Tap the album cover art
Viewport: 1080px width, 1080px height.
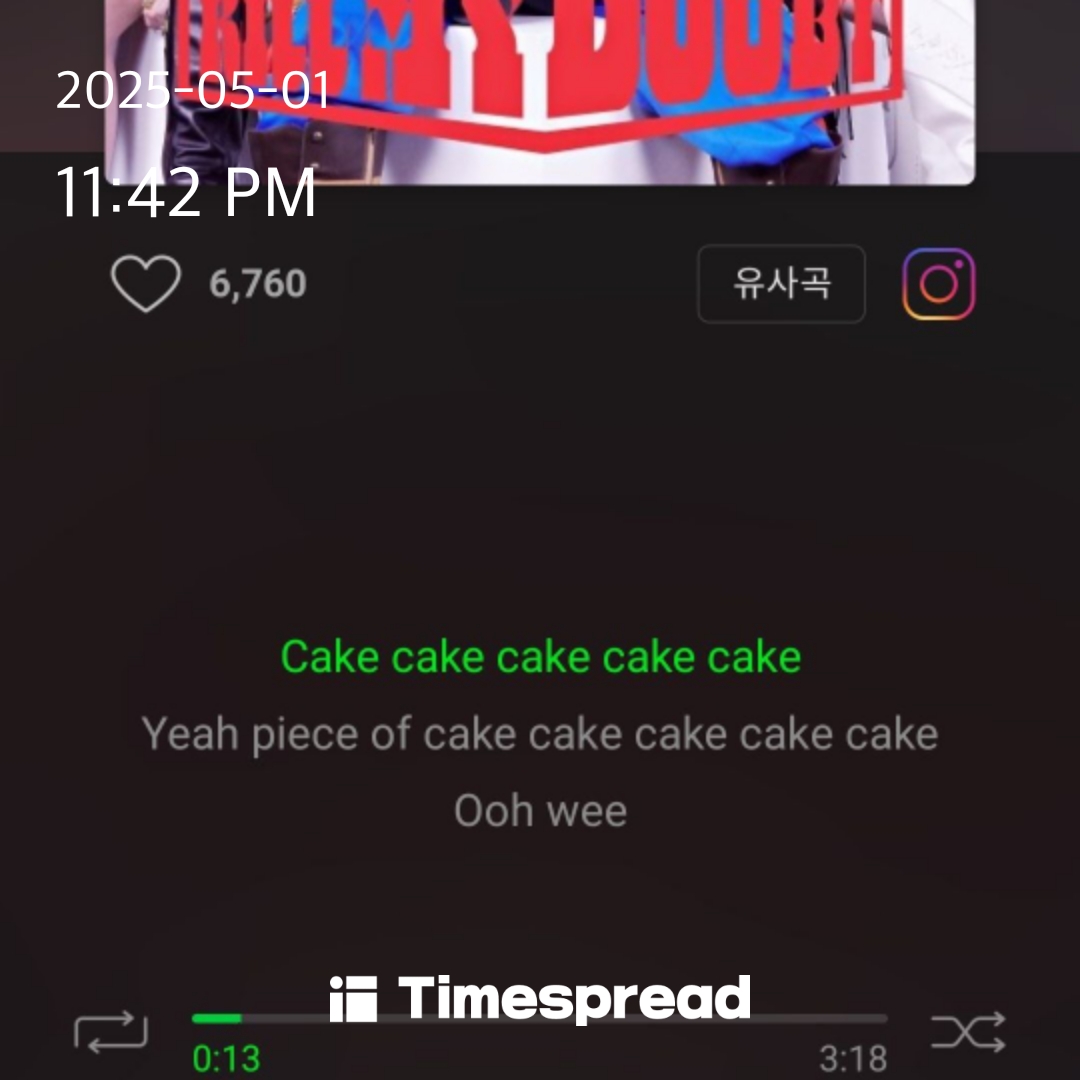pos(540,90)
